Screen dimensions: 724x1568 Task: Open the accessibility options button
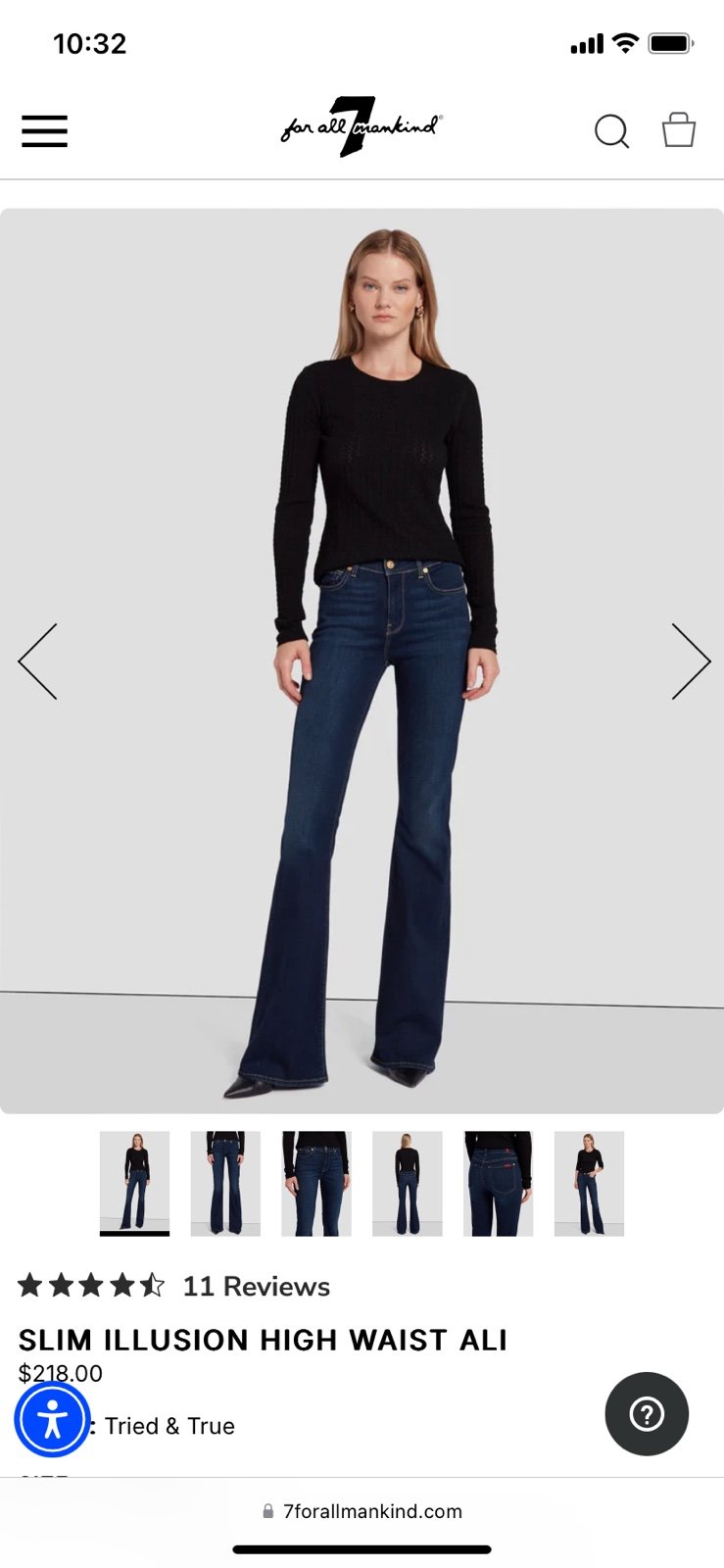point(52,1419)
